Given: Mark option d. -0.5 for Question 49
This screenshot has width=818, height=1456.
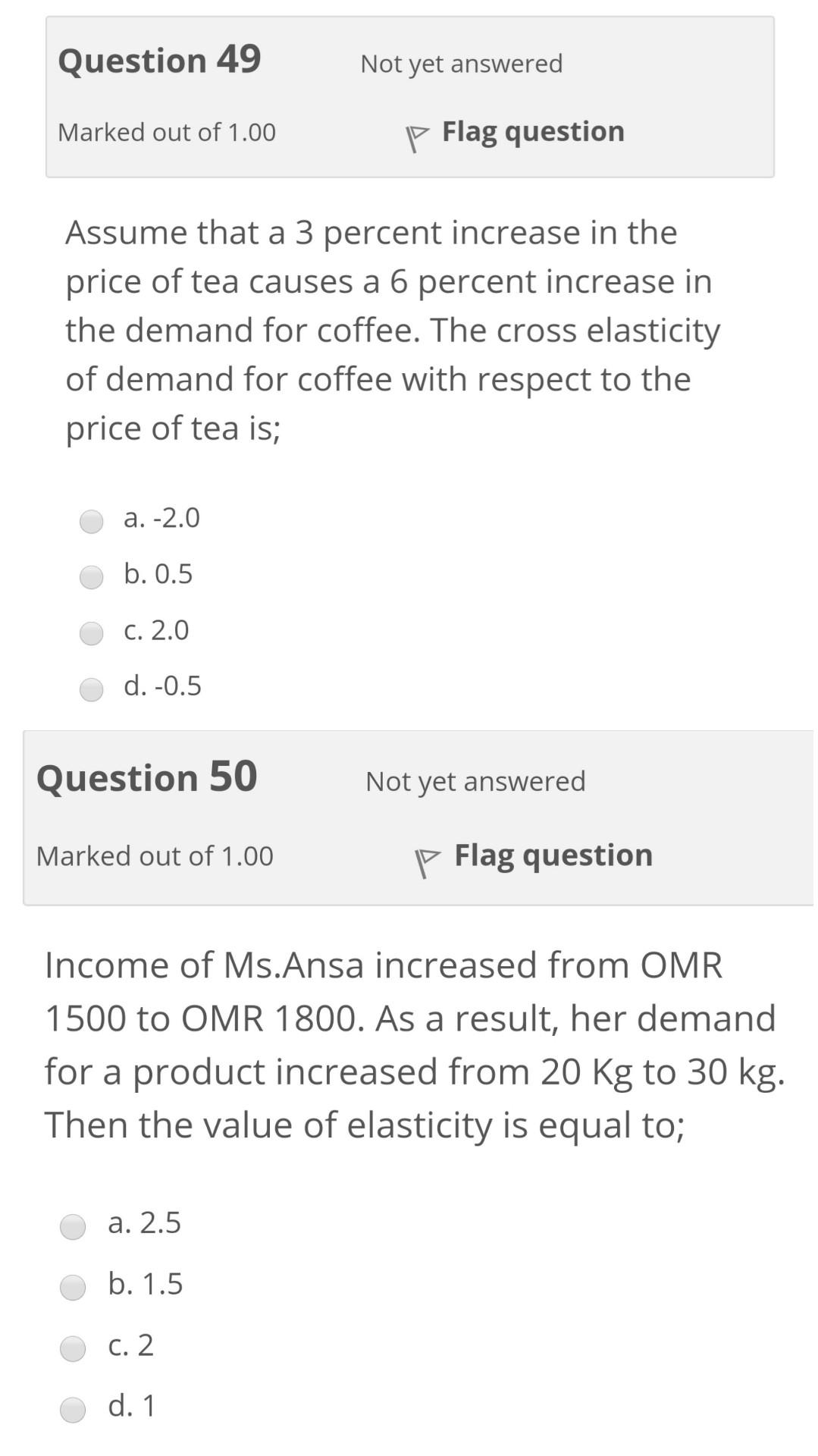Looking at the screenshot, I should [92, 689].
